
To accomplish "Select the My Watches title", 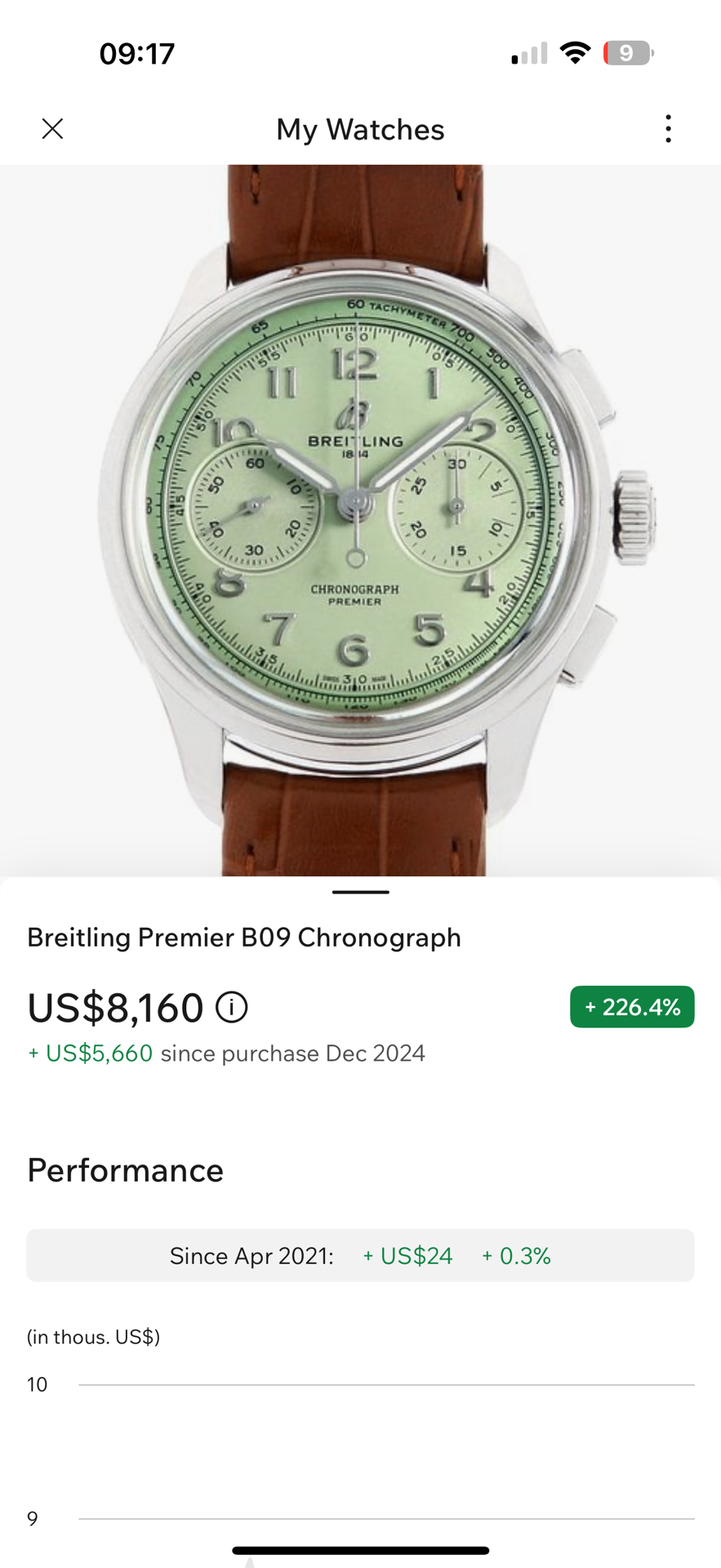I will (x=360, y=128).
